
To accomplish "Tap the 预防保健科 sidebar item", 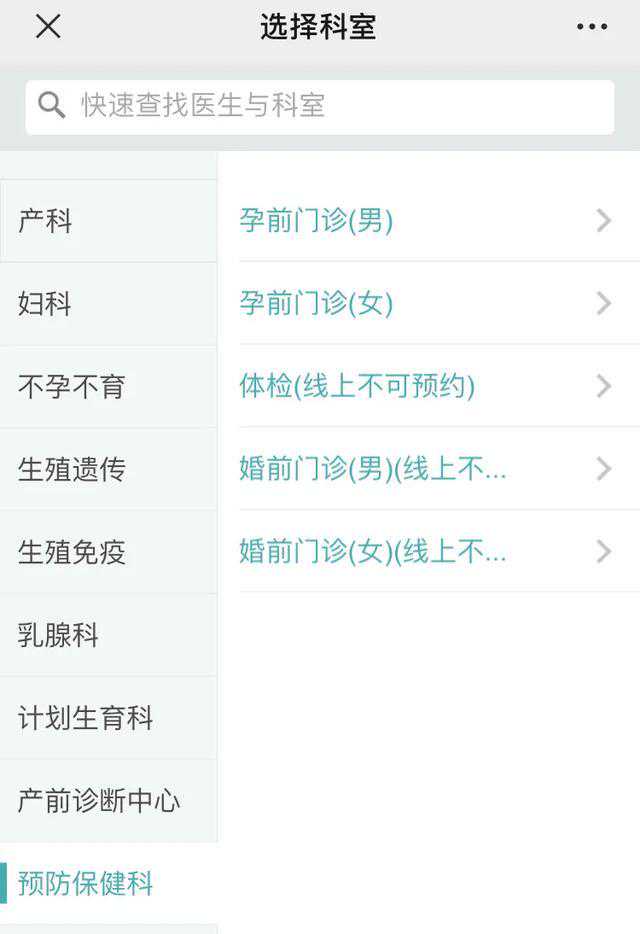I will tap(108, 884).
